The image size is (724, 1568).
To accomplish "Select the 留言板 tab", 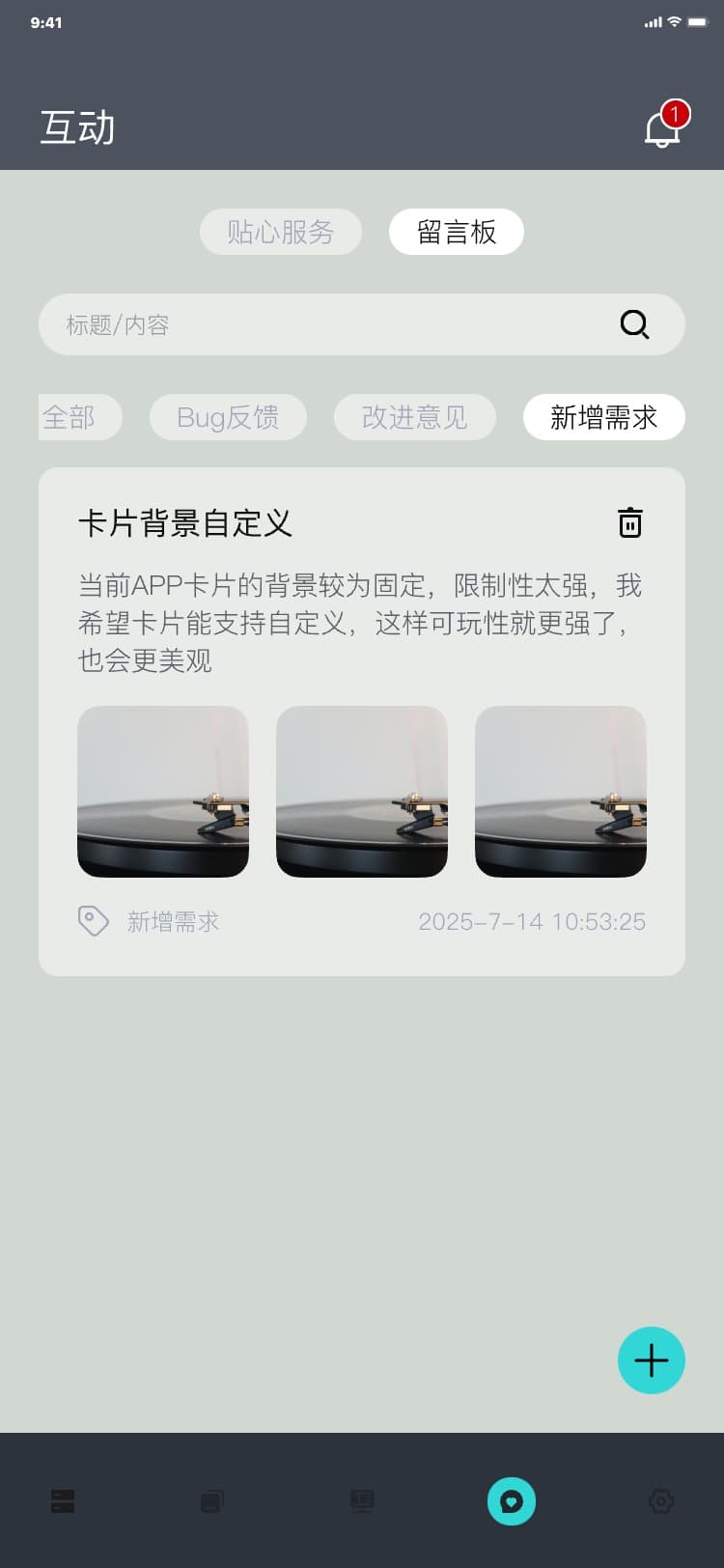I will pos(456,232).
